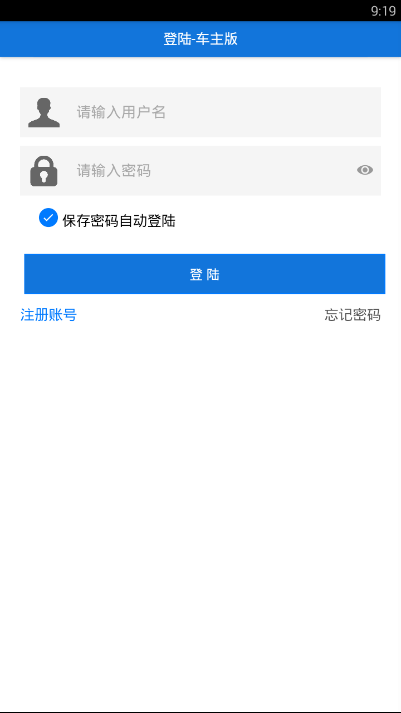Open 忘记密码 link
The height and width of the screenshot is (713, 401).
coord(353,315)
